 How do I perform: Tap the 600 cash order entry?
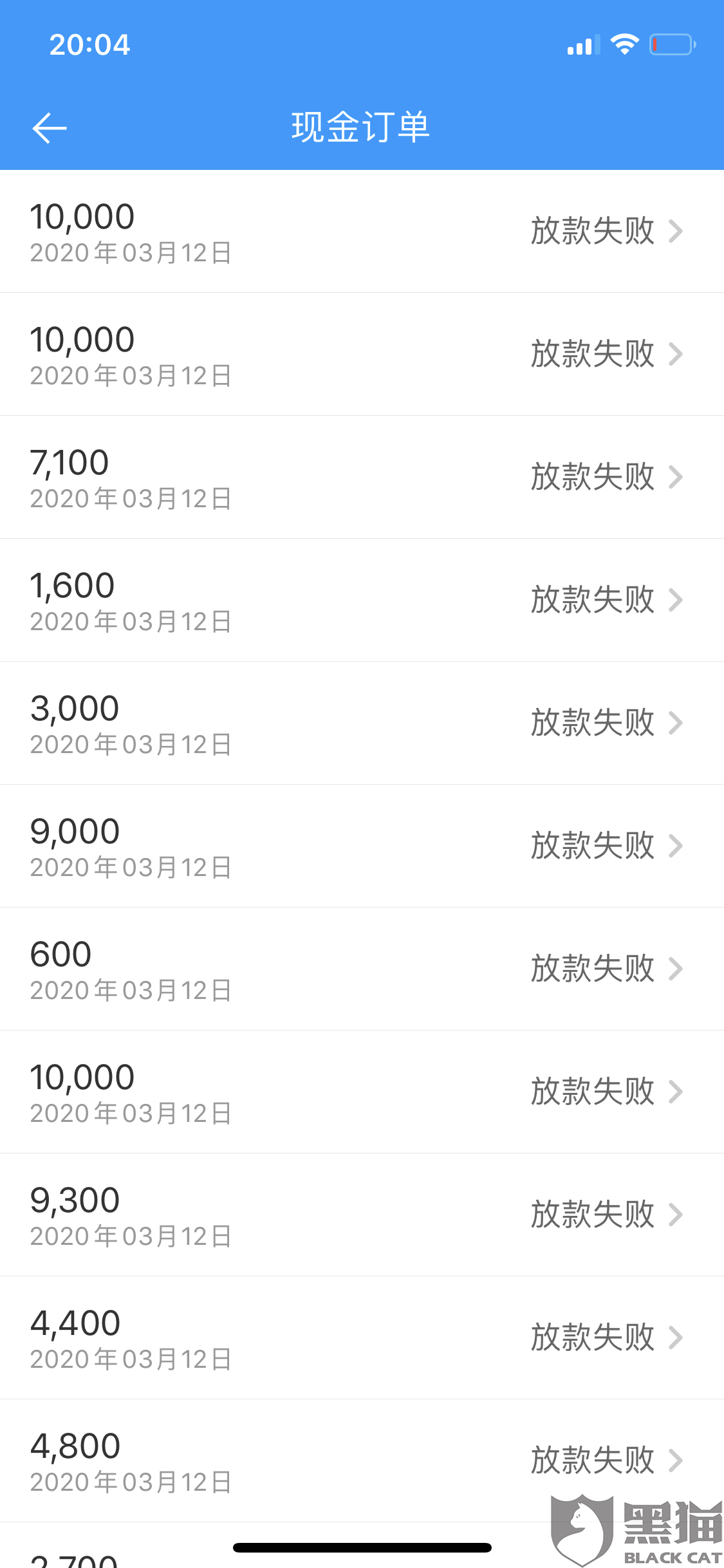(362, 969)
